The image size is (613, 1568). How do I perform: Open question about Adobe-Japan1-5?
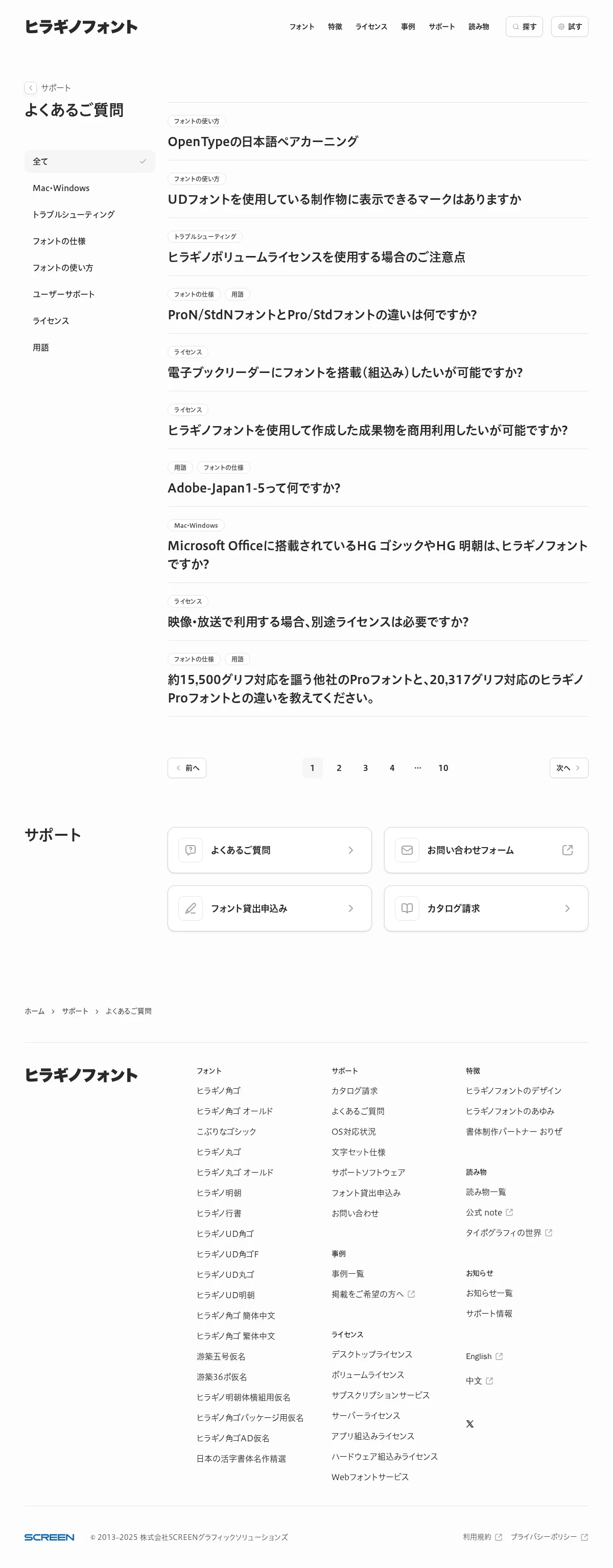pos(254,488)
